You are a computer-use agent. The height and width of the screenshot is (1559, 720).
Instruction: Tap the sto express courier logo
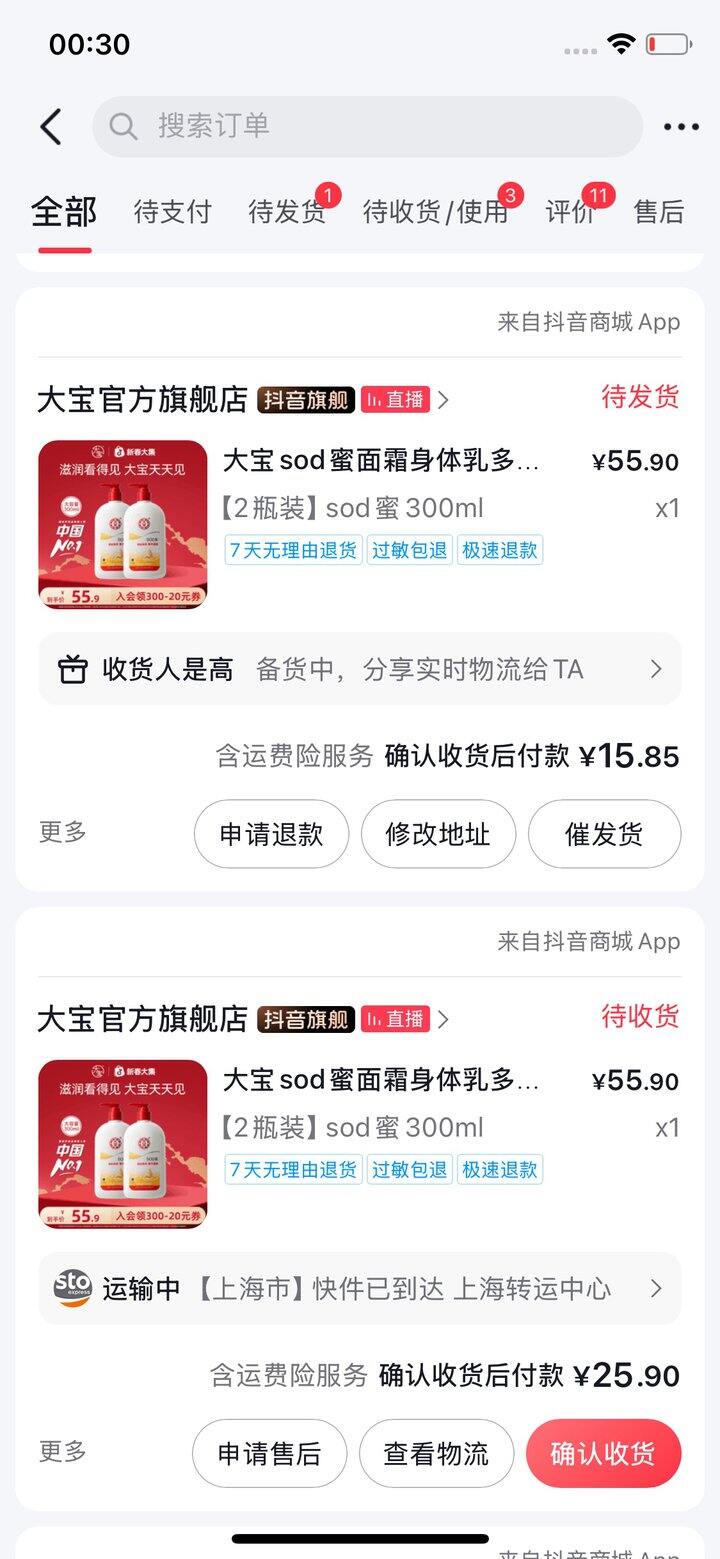tap(71, 1289)
